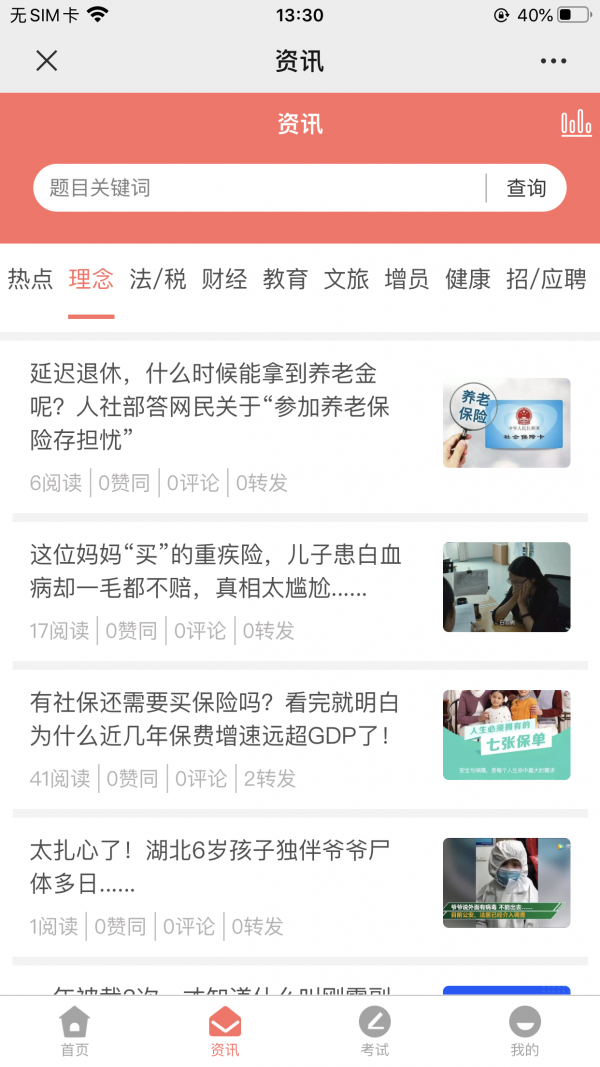Tap the 查询 search button

[x=526, y=188]
